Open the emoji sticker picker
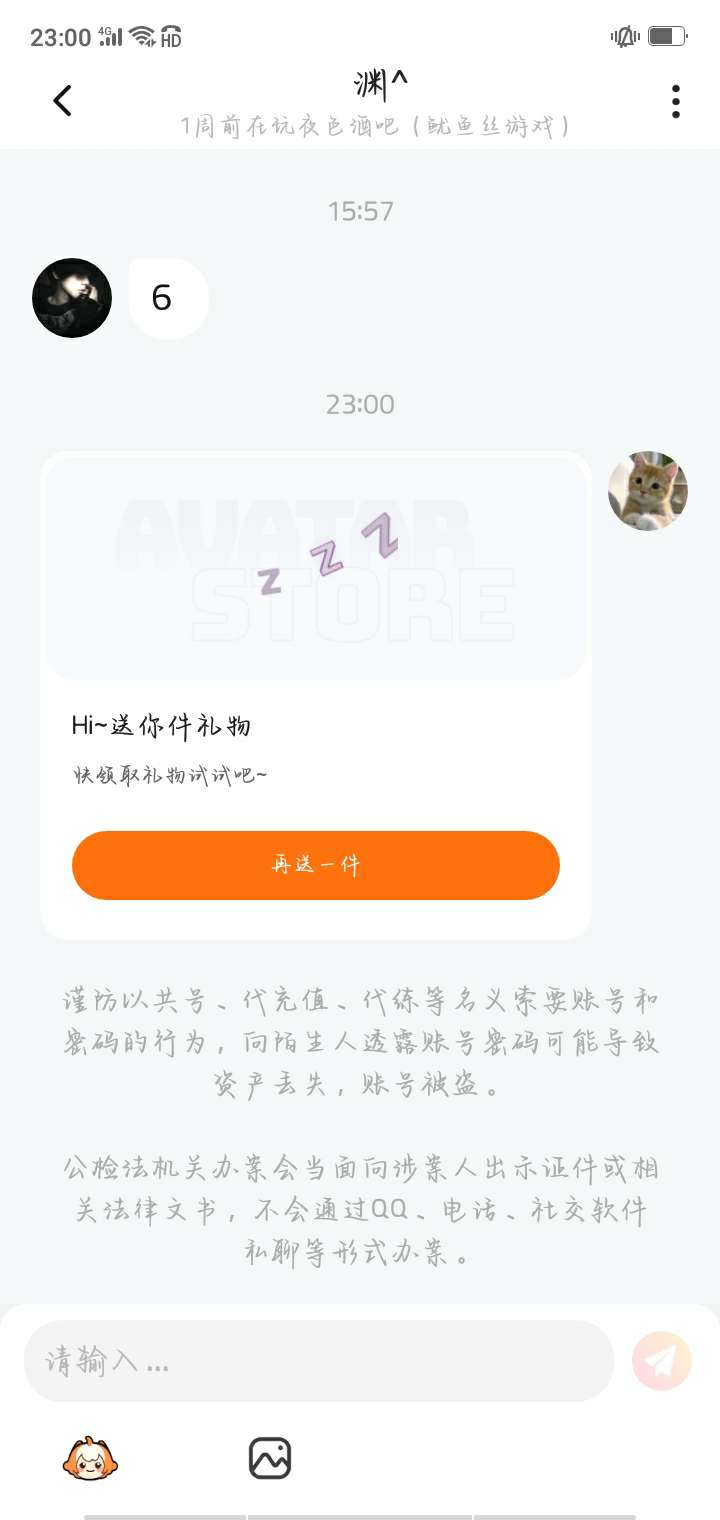 90,1458
